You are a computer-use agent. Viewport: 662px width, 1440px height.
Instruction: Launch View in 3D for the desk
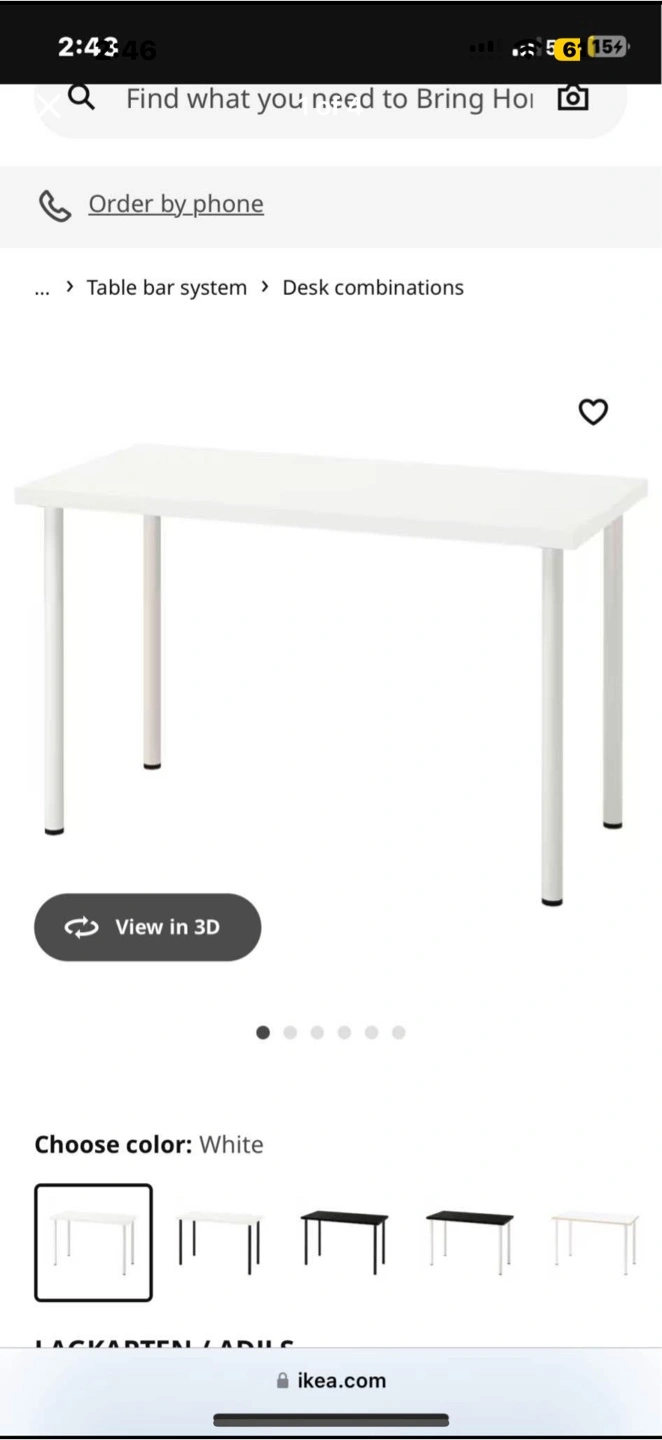[x=148, y=927]
